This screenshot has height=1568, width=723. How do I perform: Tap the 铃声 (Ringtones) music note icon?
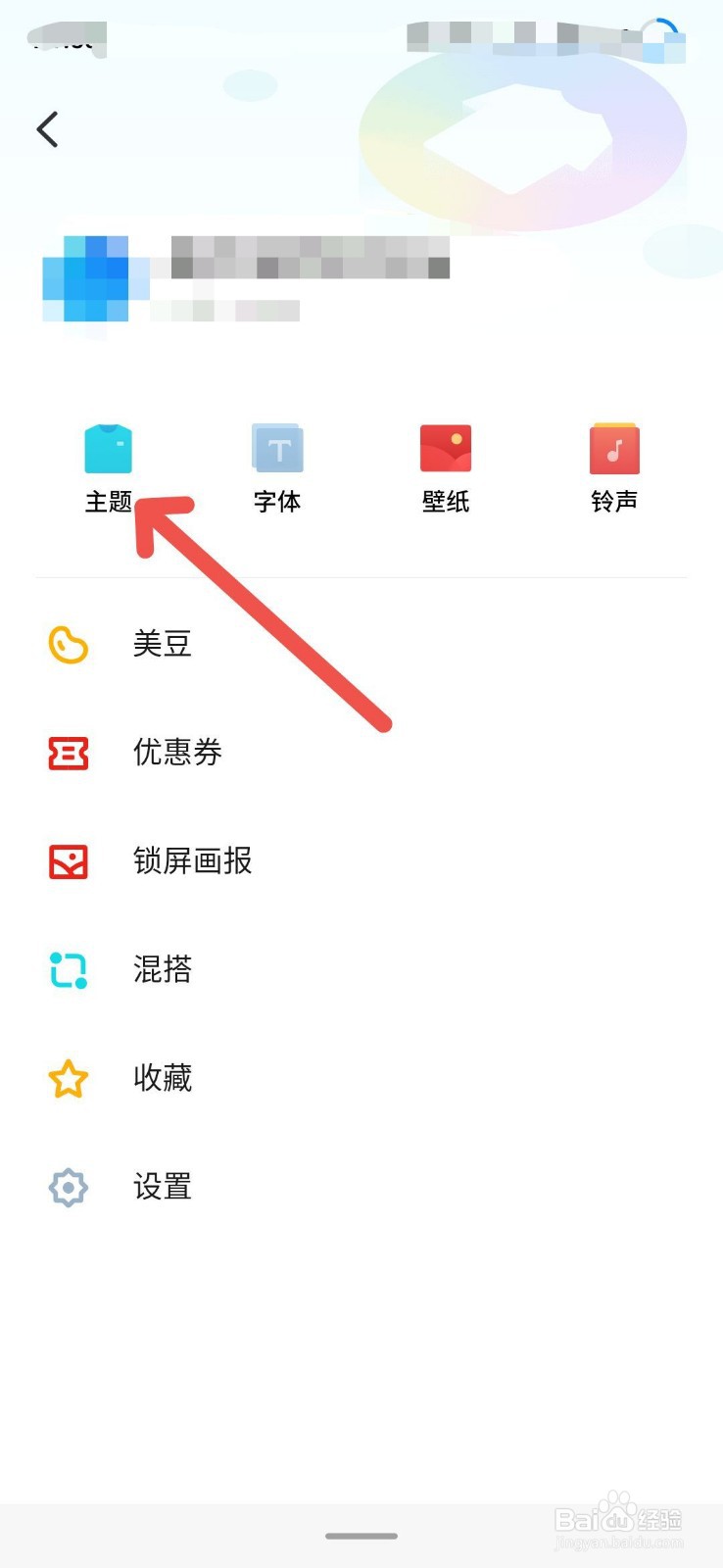coord(613,448)
